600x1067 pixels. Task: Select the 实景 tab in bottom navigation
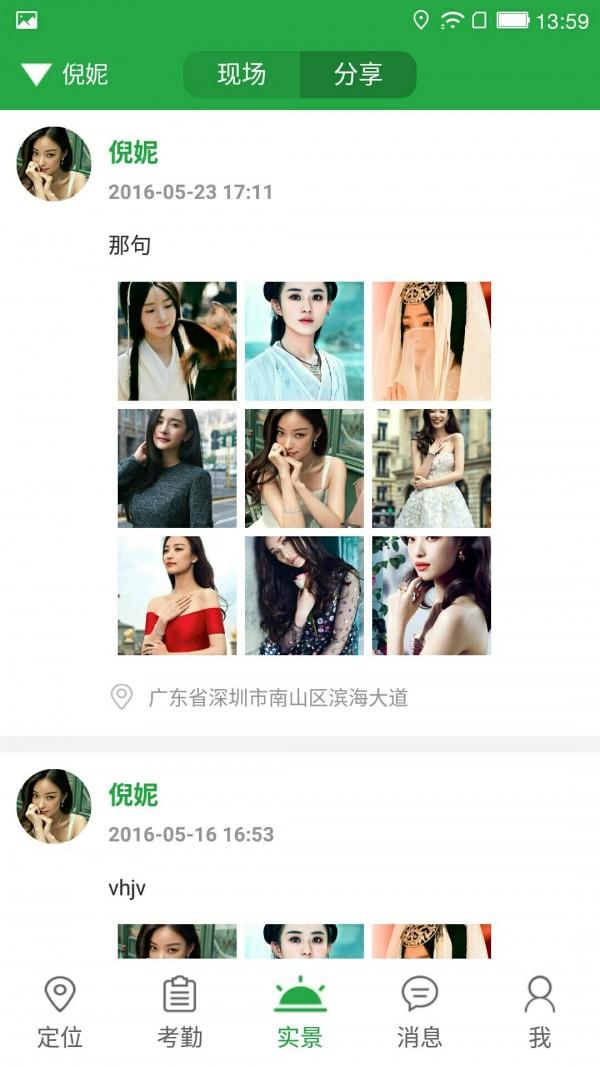[300, 1012]
